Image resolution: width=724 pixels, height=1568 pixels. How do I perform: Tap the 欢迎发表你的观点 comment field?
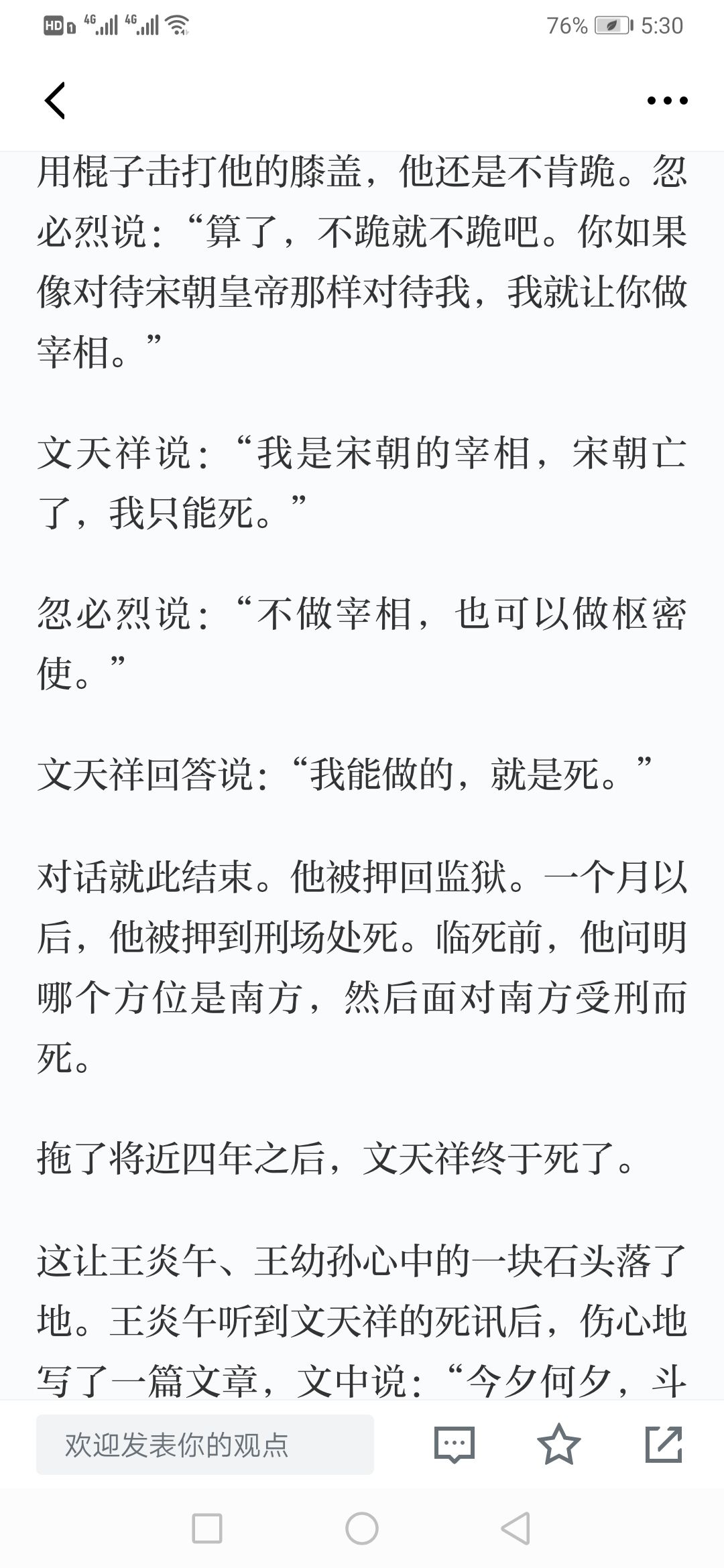(205, 1445)
